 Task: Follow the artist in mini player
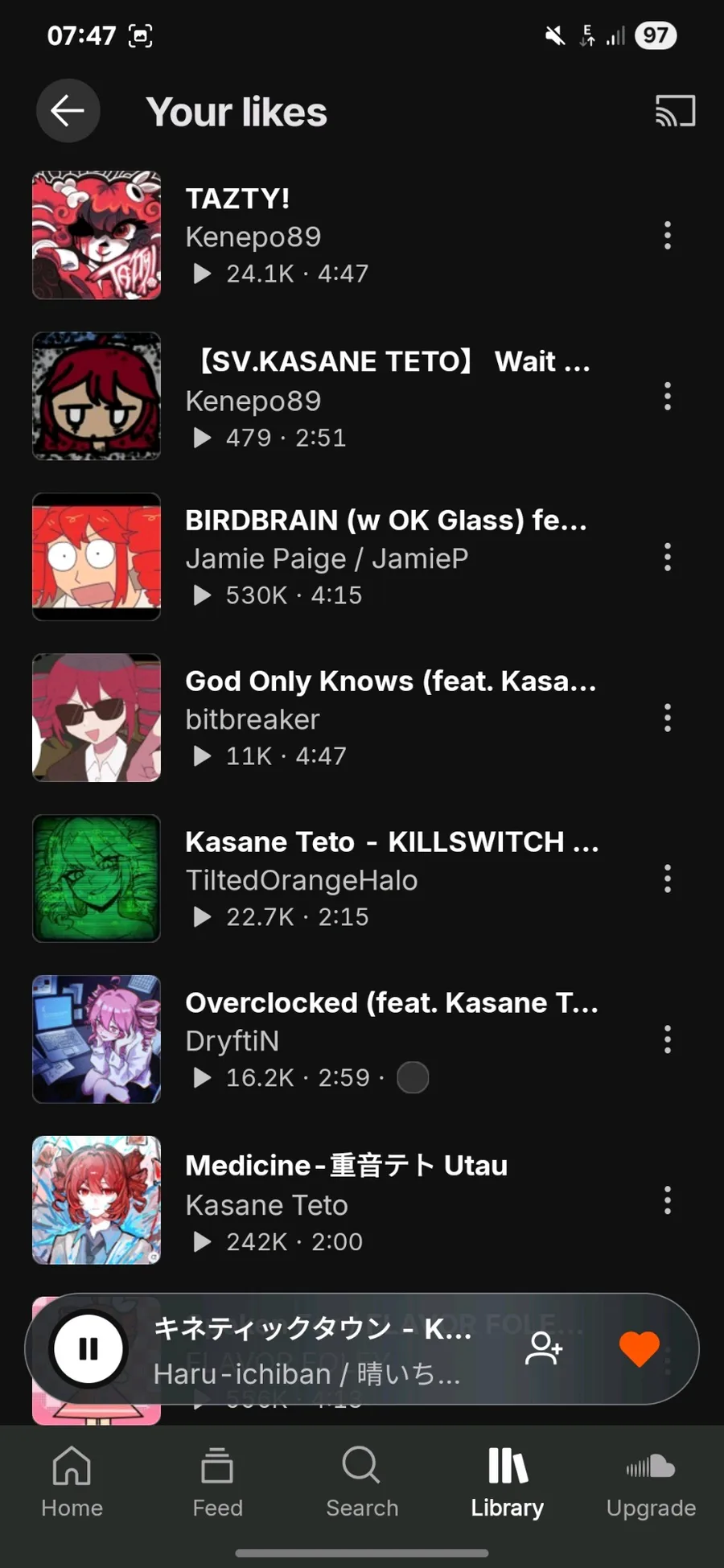tap(544, 1348)
